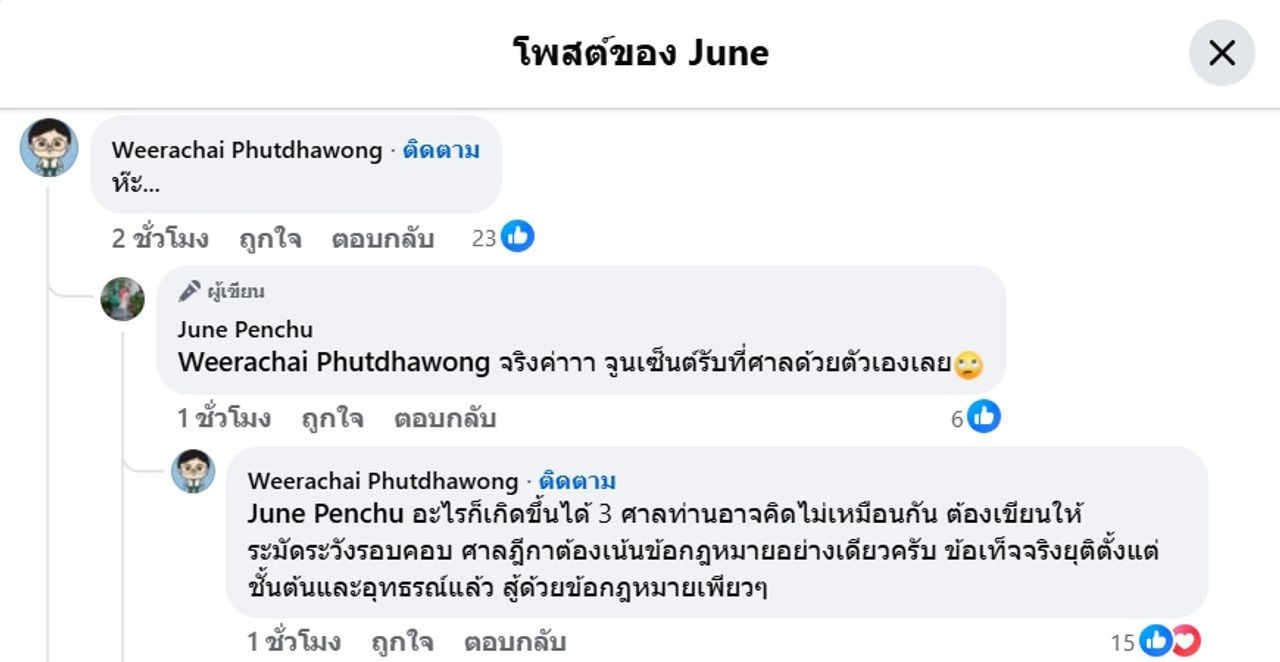Image resolution: width=1280 pixels, height=662 pixels.
Task: Open June Penchu's profile name
Action: point(245,329)
